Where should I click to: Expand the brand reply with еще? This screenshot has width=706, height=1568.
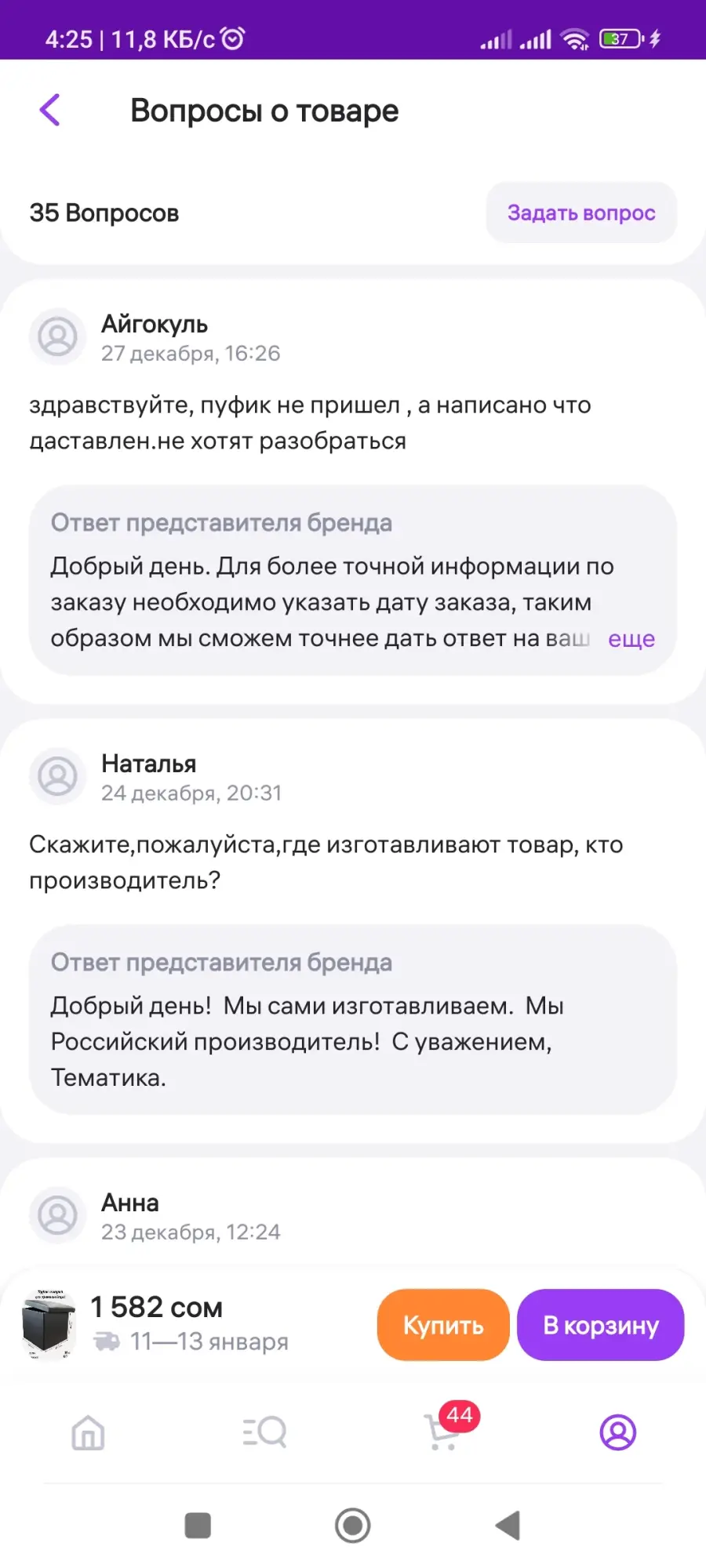pos(631,639)
